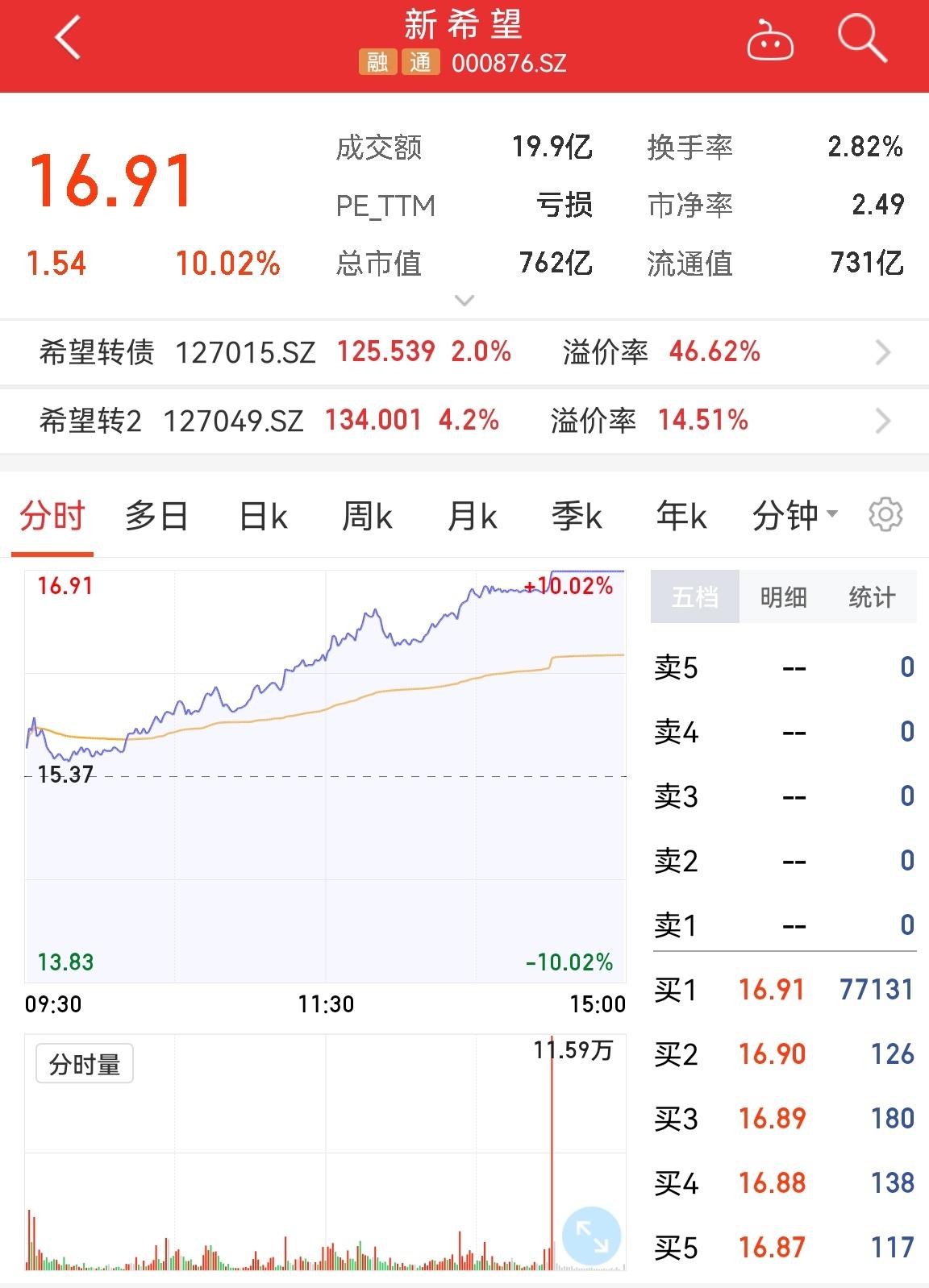The image size is (929, 1288).
Task: Open 希望转债 convertible bond row
Action: point(464,352)
